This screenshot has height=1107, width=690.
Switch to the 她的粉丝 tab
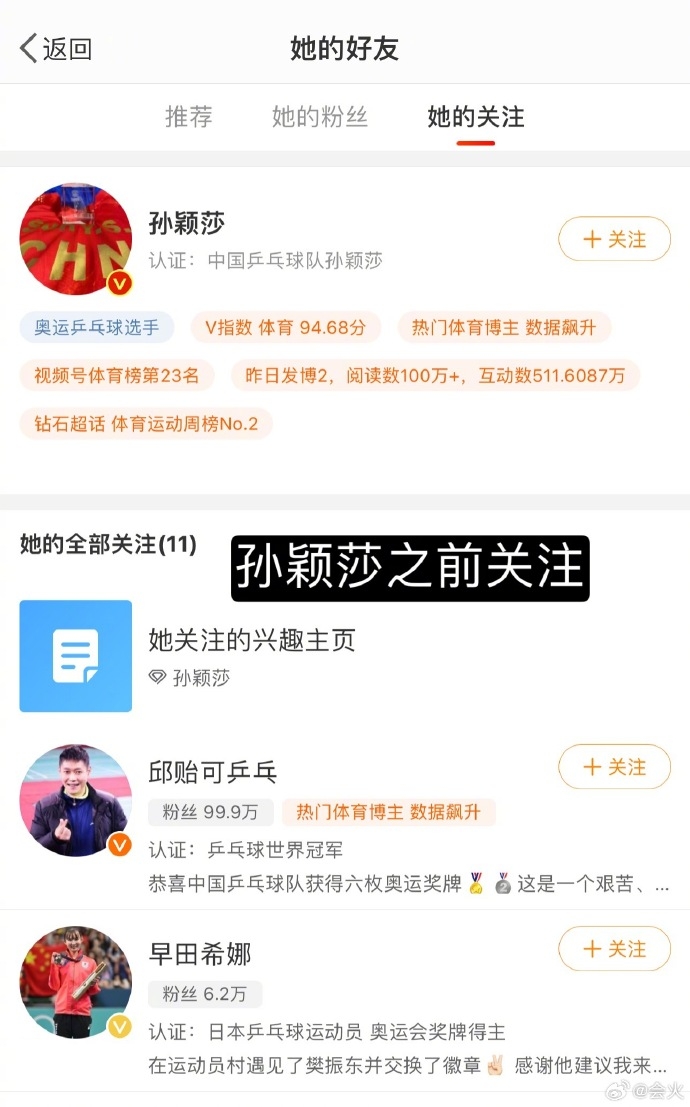(x=320, y=116)
